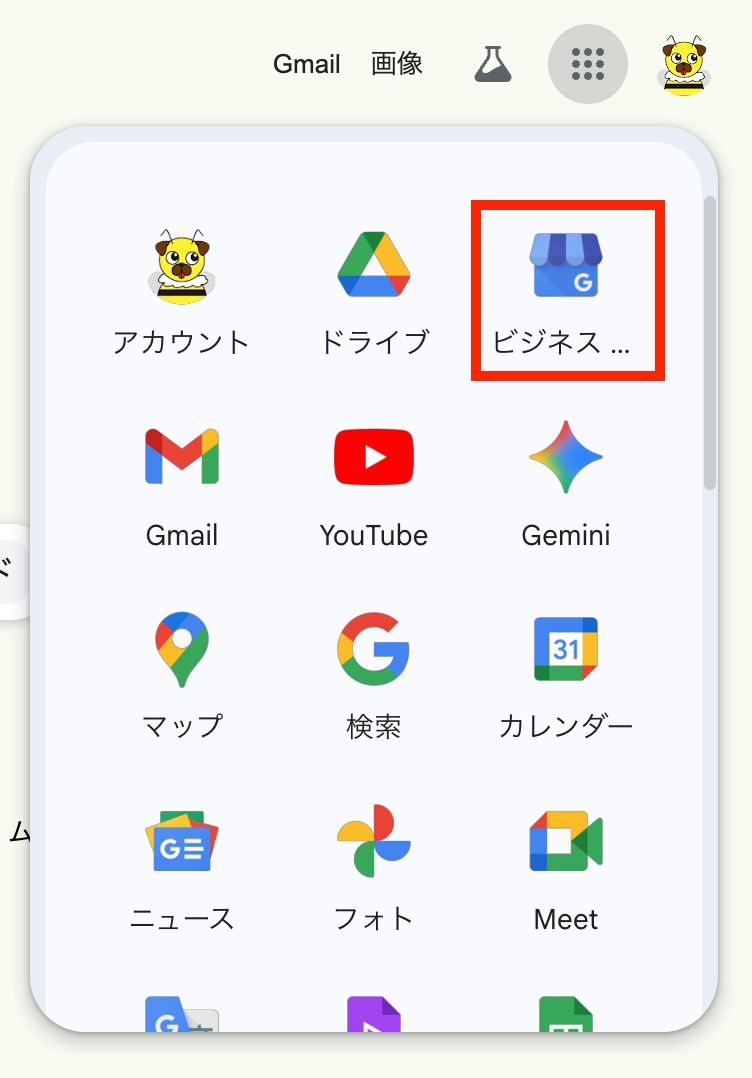Screen dimensions: 752x1078
Task: Launch ドライブ (Drive) app
Action: 374,291
